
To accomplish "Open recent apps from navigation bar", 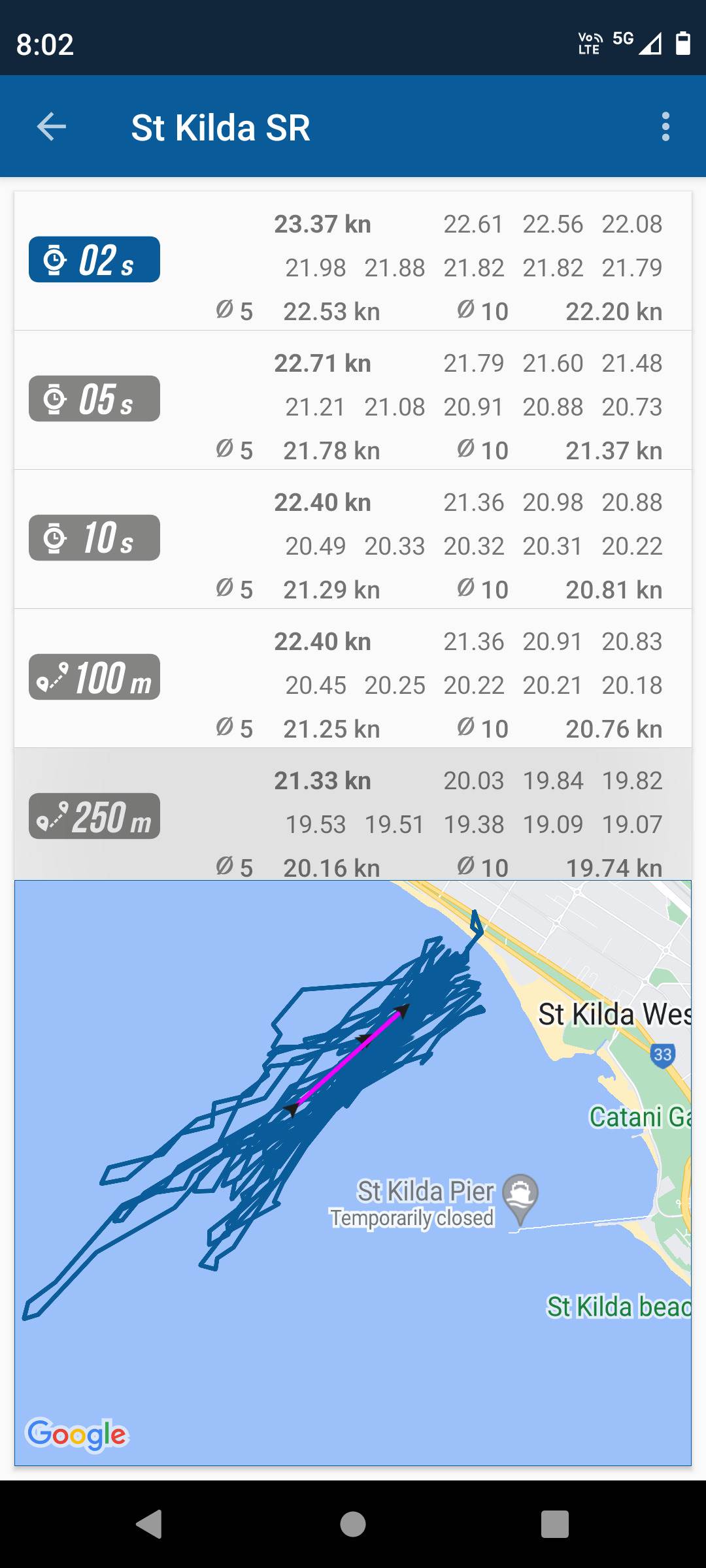I will (x=554, y=1524).
